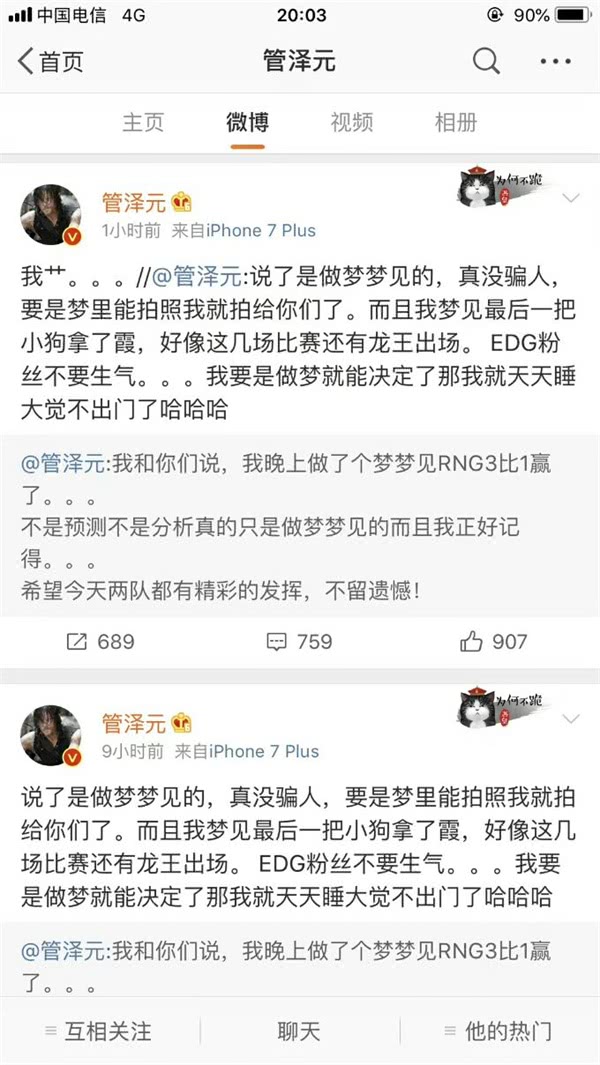The width and height of the screenshot is (600, 1065).
Task: Switch to the 视频 tab
Action: coord(352,122)
